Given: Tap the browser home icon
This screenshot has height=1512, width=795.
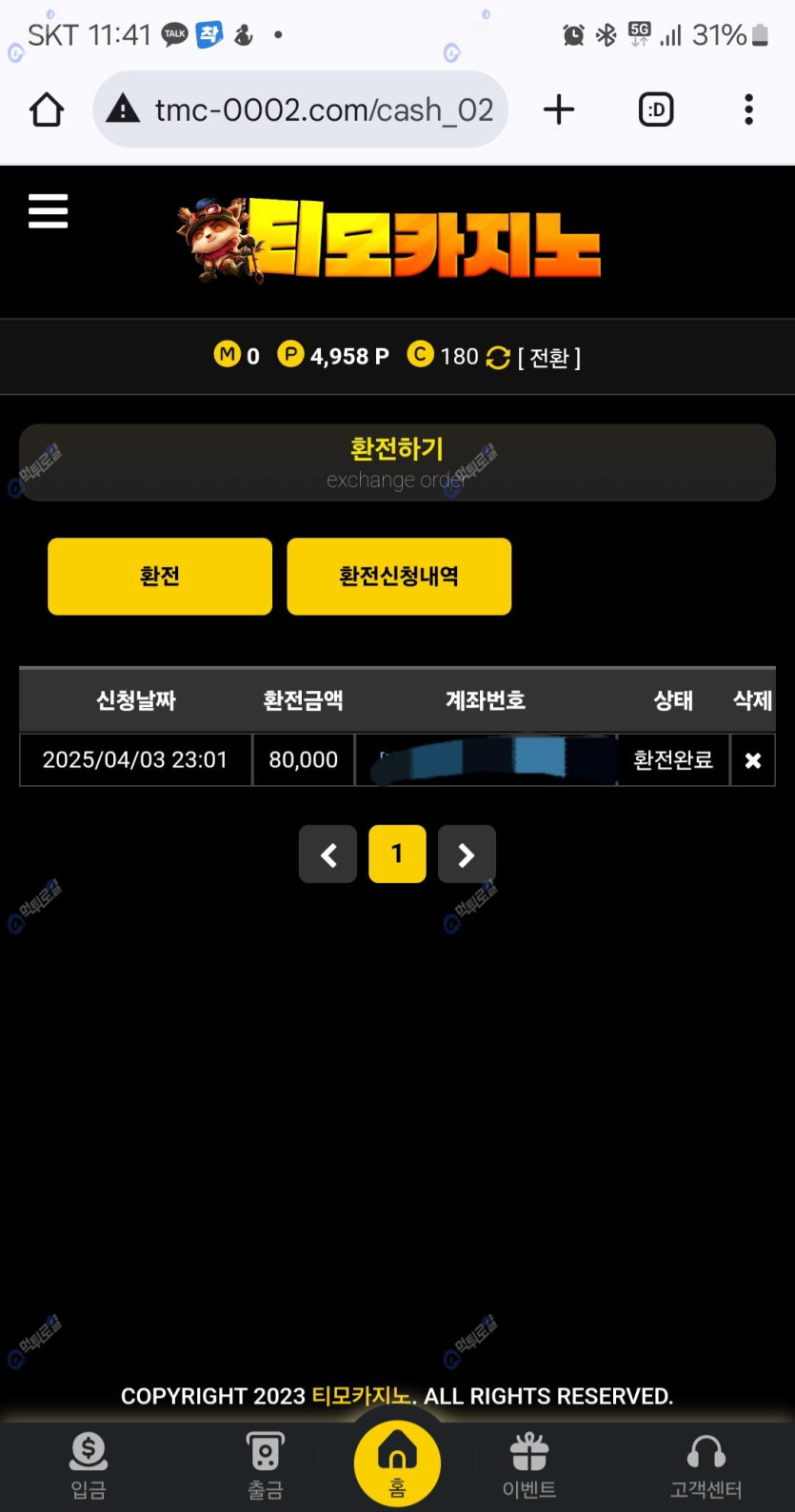Looking at the screenshot, I should click(x=47, y=110).
